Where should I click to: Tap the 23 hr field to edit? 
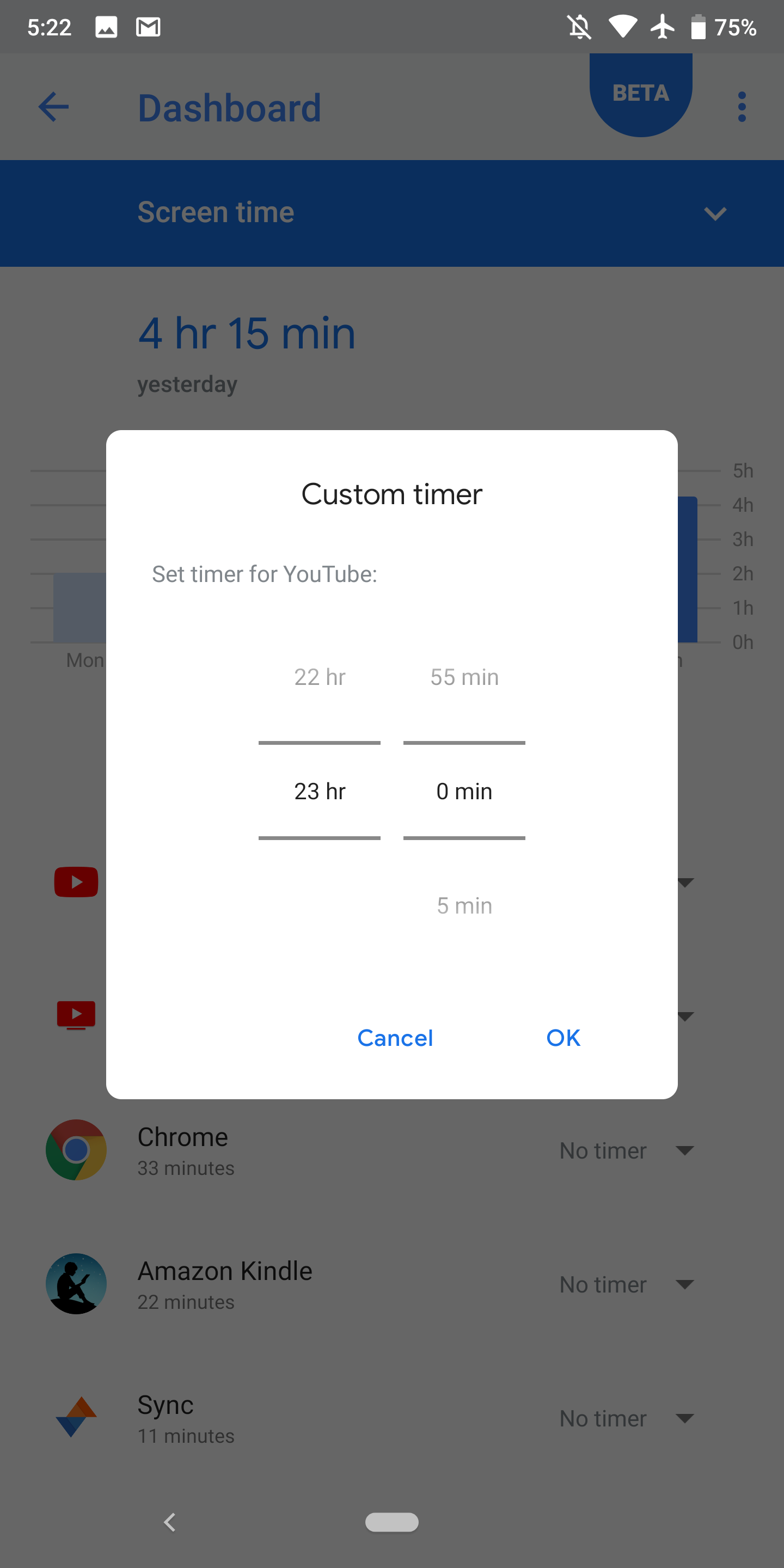320,791
